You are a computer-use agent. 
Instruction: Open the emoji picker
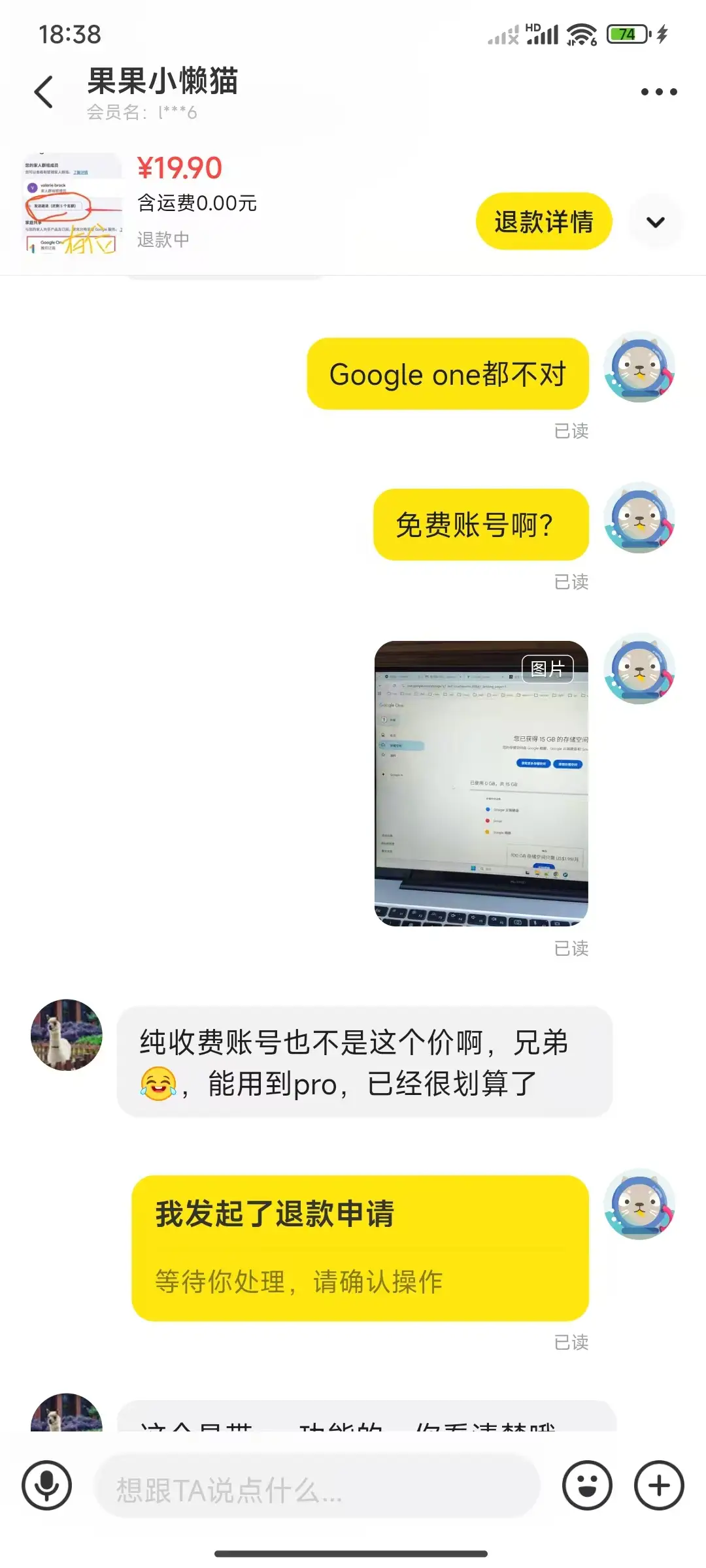tap(587, 1485)
